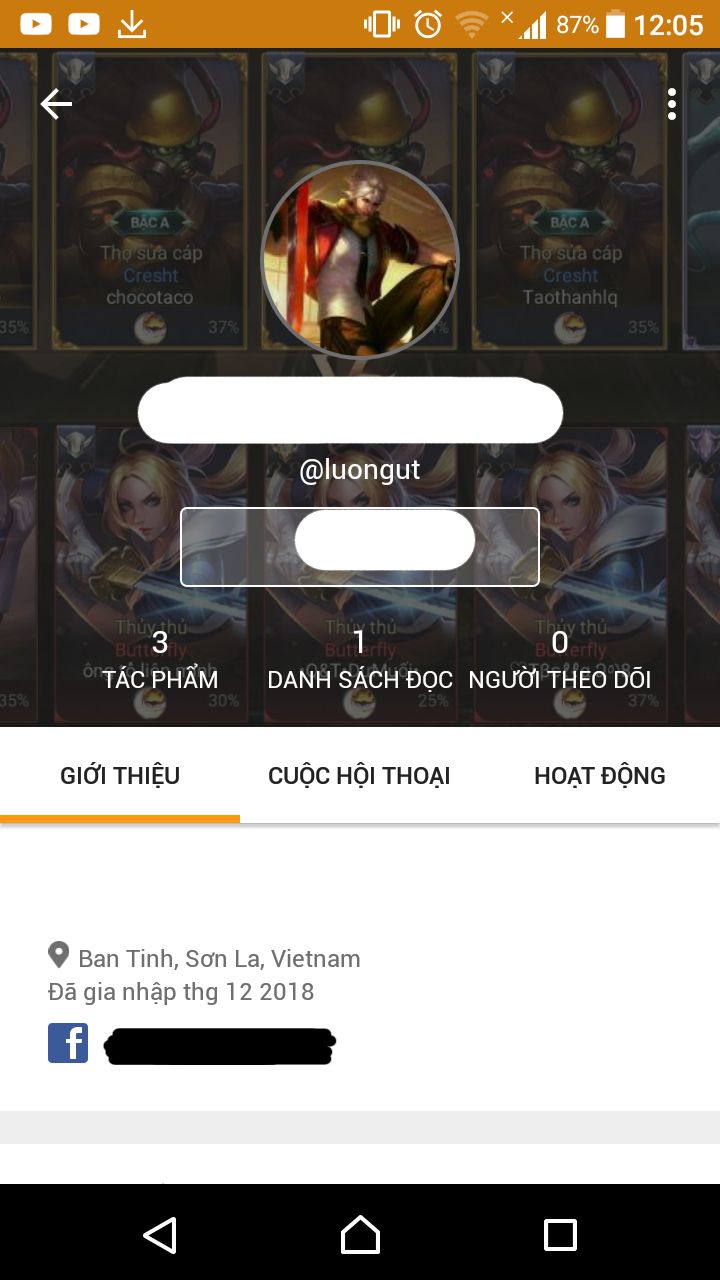Tap the circular profile avatar
The height and width of the screenshot is (1280, 720).
(360, 260)
